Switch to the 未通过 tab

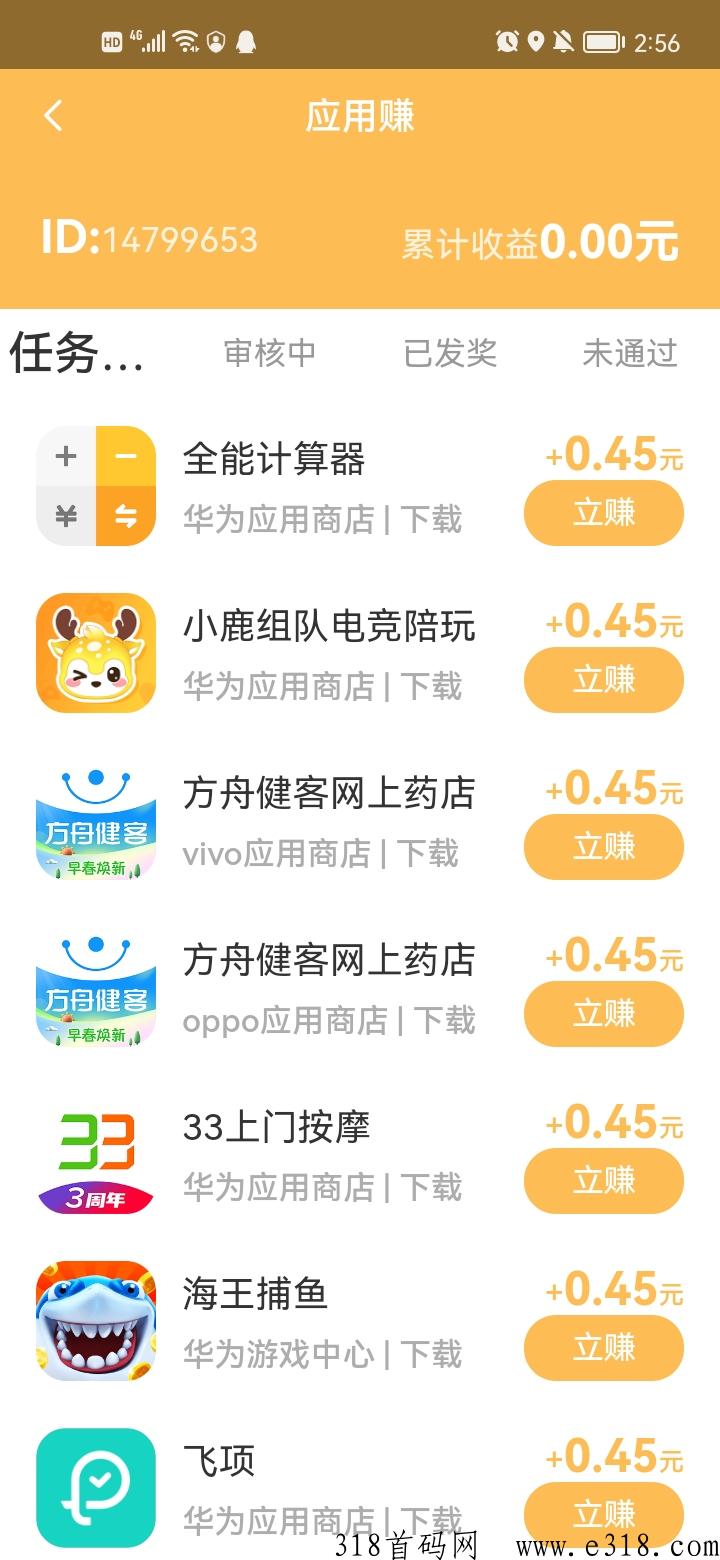(630, 352)
